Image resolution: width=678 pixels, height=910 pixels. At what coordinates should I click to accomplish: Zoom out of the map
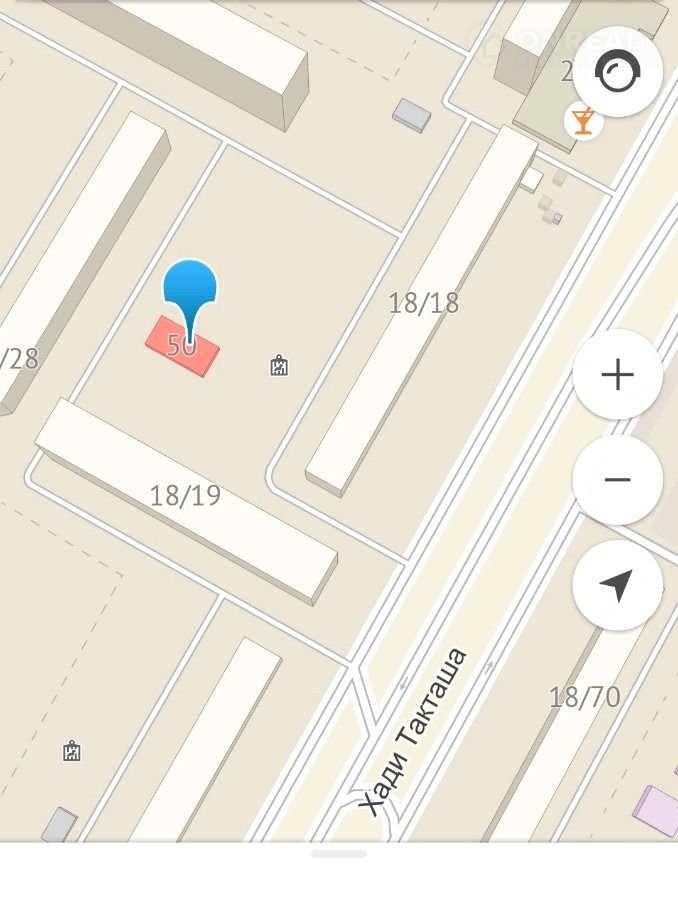tap(617, 480)
